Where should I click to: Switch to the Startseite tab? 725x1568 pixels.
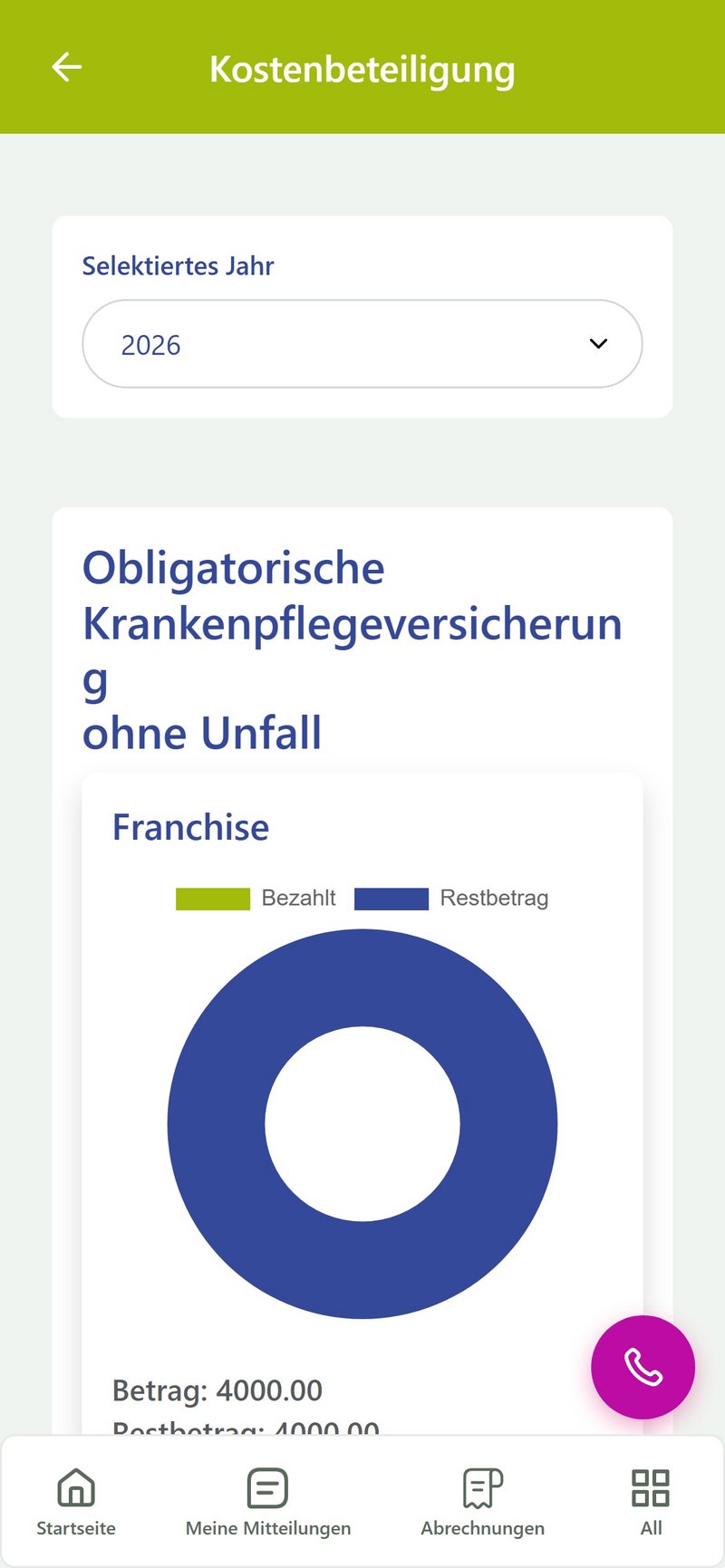(76, 1502)
